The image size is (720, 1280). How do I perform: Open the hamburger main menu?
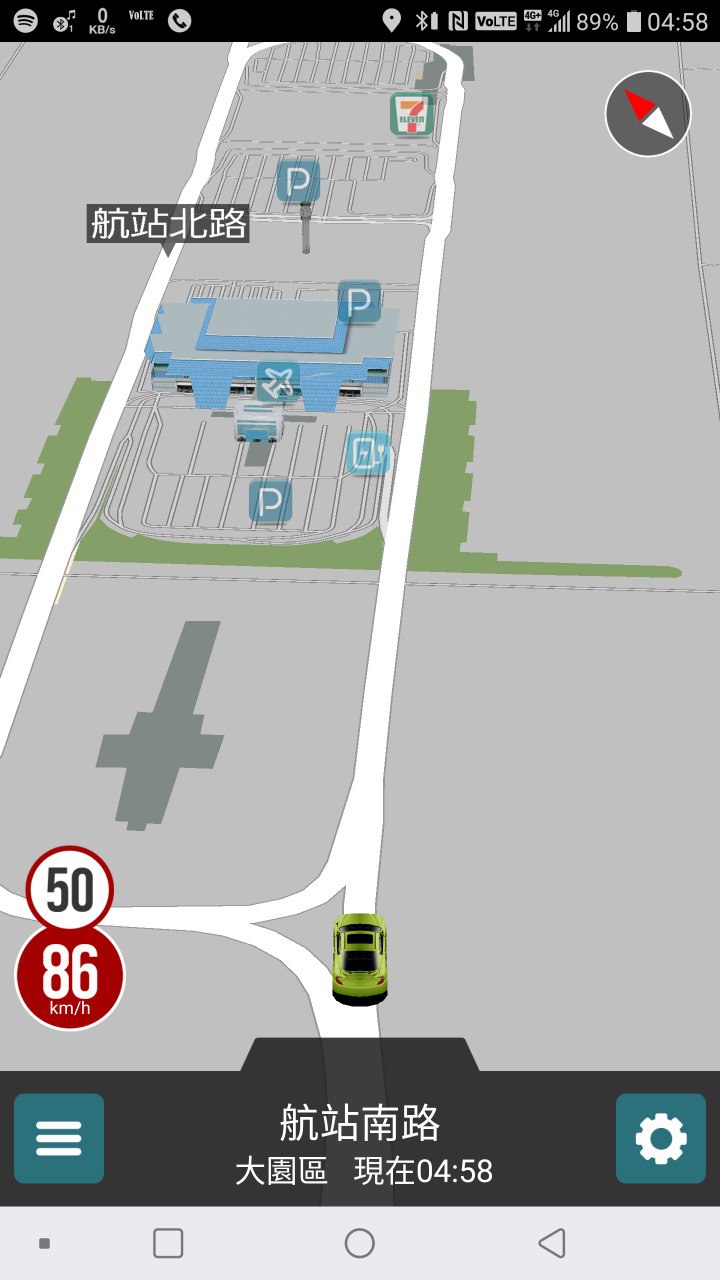coord(59,1138)
